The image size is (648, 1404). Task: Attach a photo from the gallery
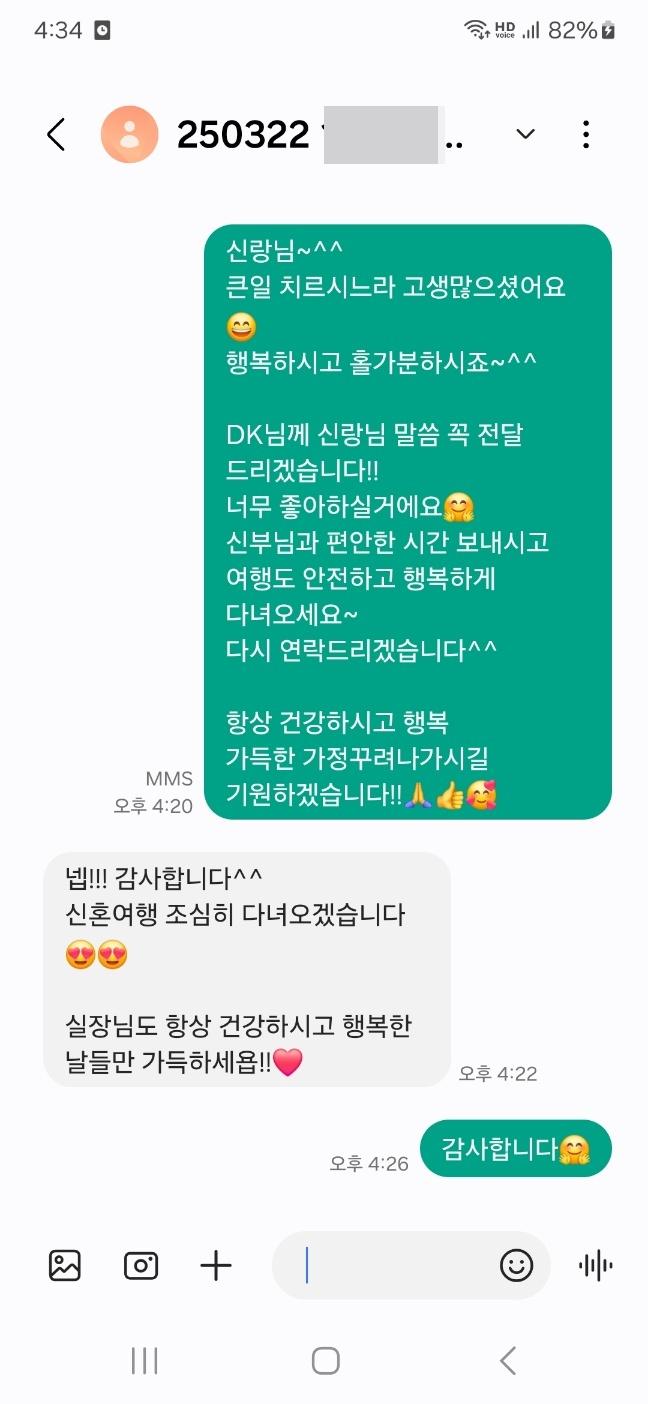pyautogui.click(x=65, y=1266)
